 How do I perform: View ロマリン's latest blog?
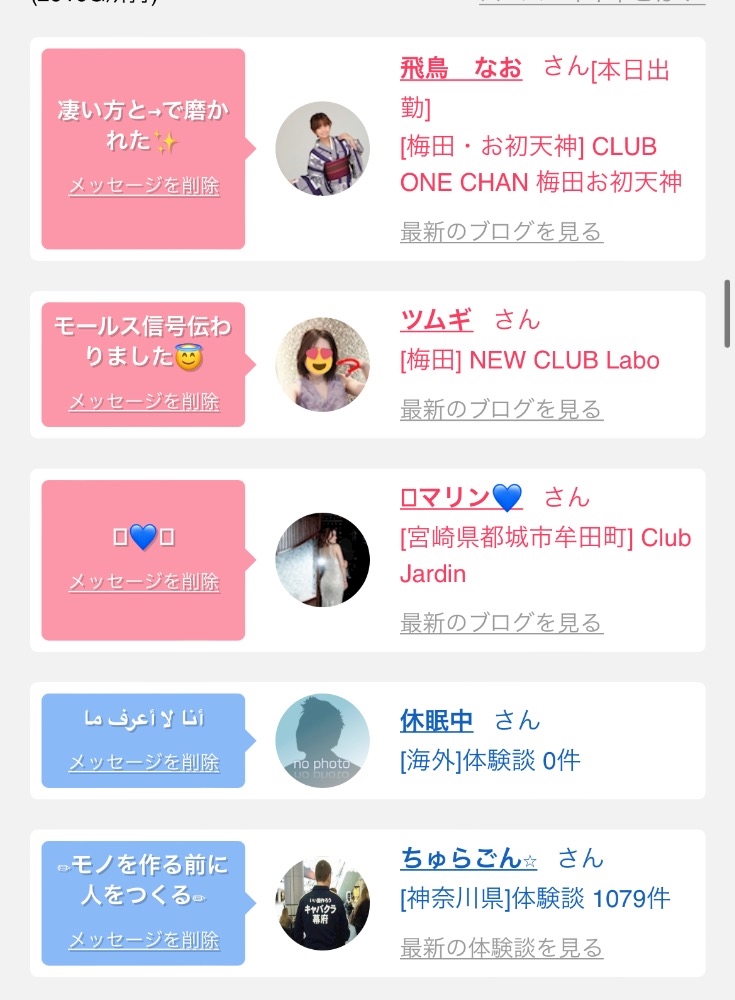pos(501,622)
